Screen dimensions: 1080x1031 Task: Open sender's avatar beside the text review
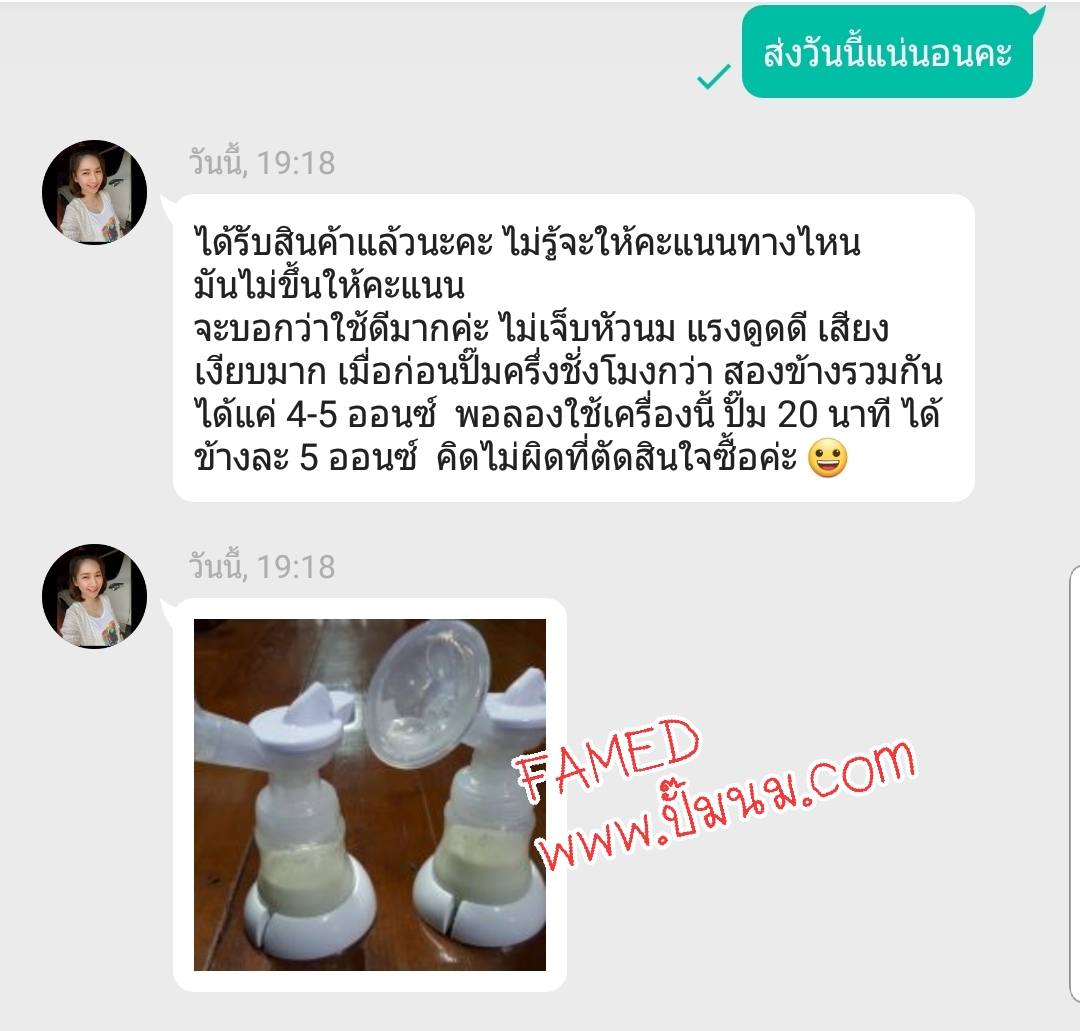click(x=94, y=192)
